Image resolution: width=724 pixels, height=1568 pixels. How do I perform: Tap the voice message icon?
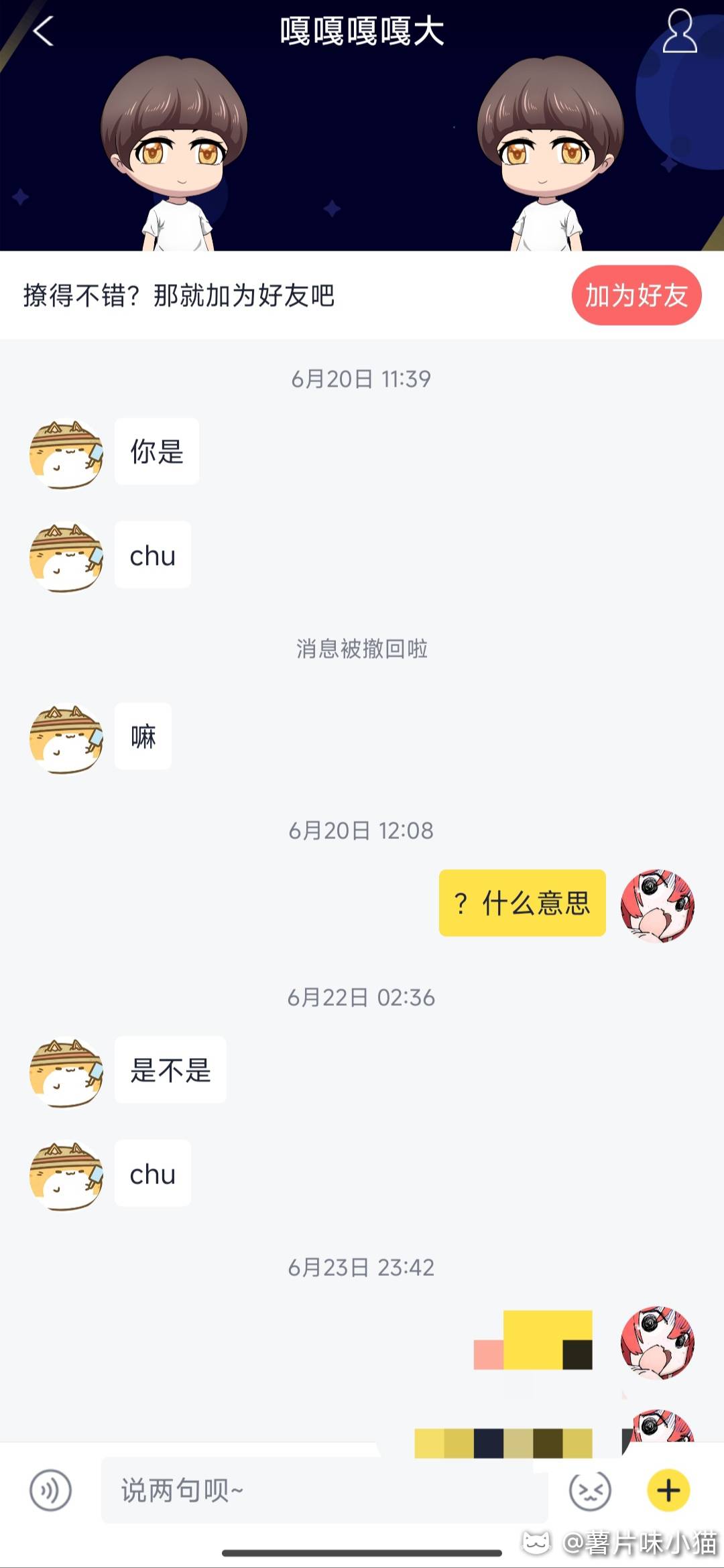(x=50, y=1490)
